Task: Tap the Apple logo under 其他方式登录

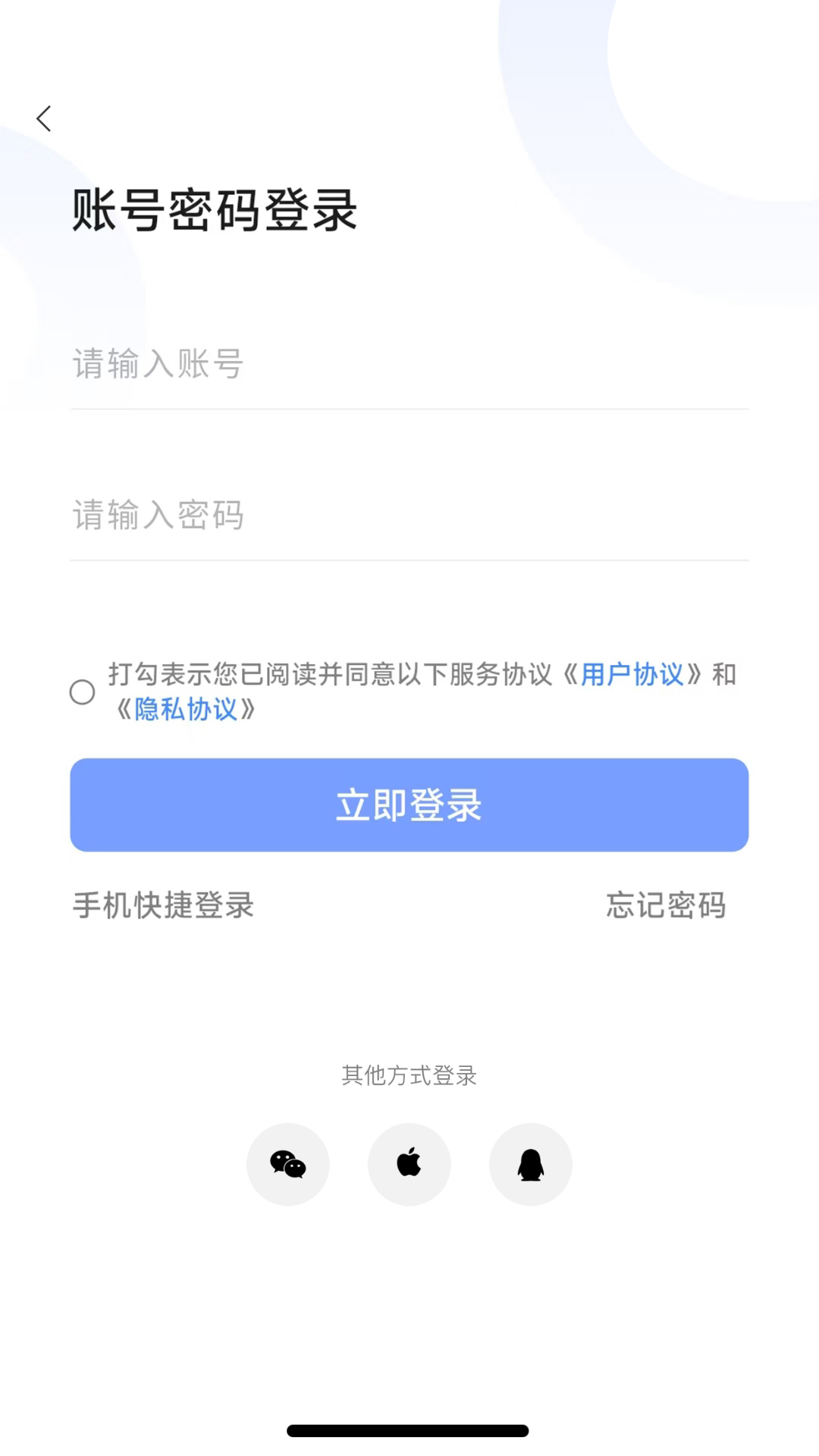Action: (409, 1164)
